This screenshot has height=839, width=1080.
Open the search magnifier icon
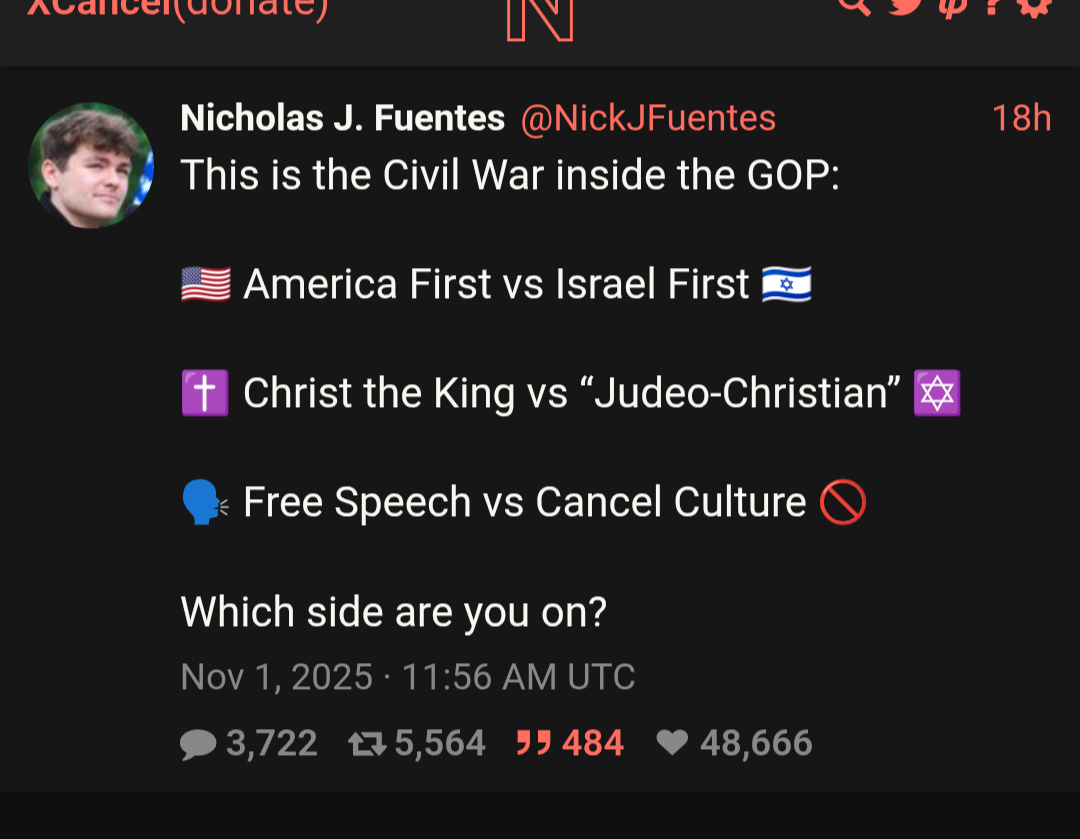pos(853,6)
